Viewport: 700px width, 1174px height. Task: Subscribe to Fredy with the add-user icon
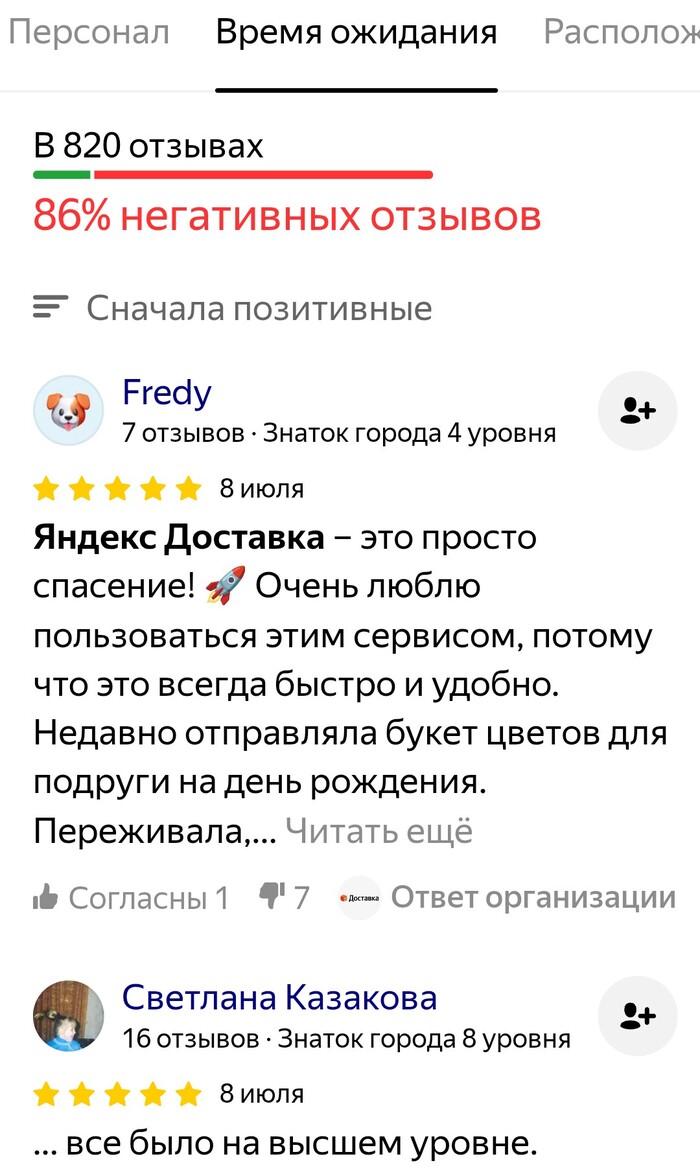[x=637, y=410]
